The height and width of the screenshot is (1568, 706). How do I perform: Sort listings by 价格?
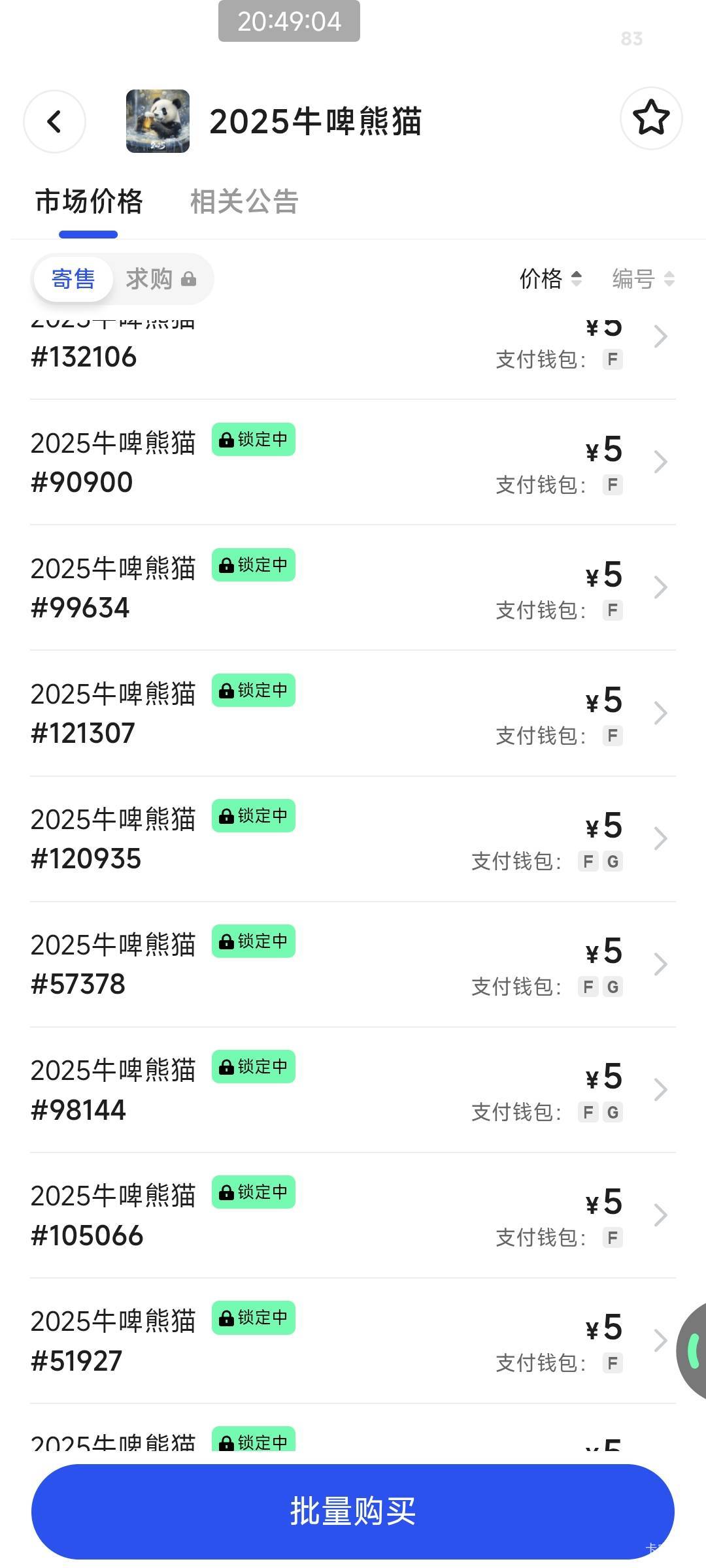point(550,279)
